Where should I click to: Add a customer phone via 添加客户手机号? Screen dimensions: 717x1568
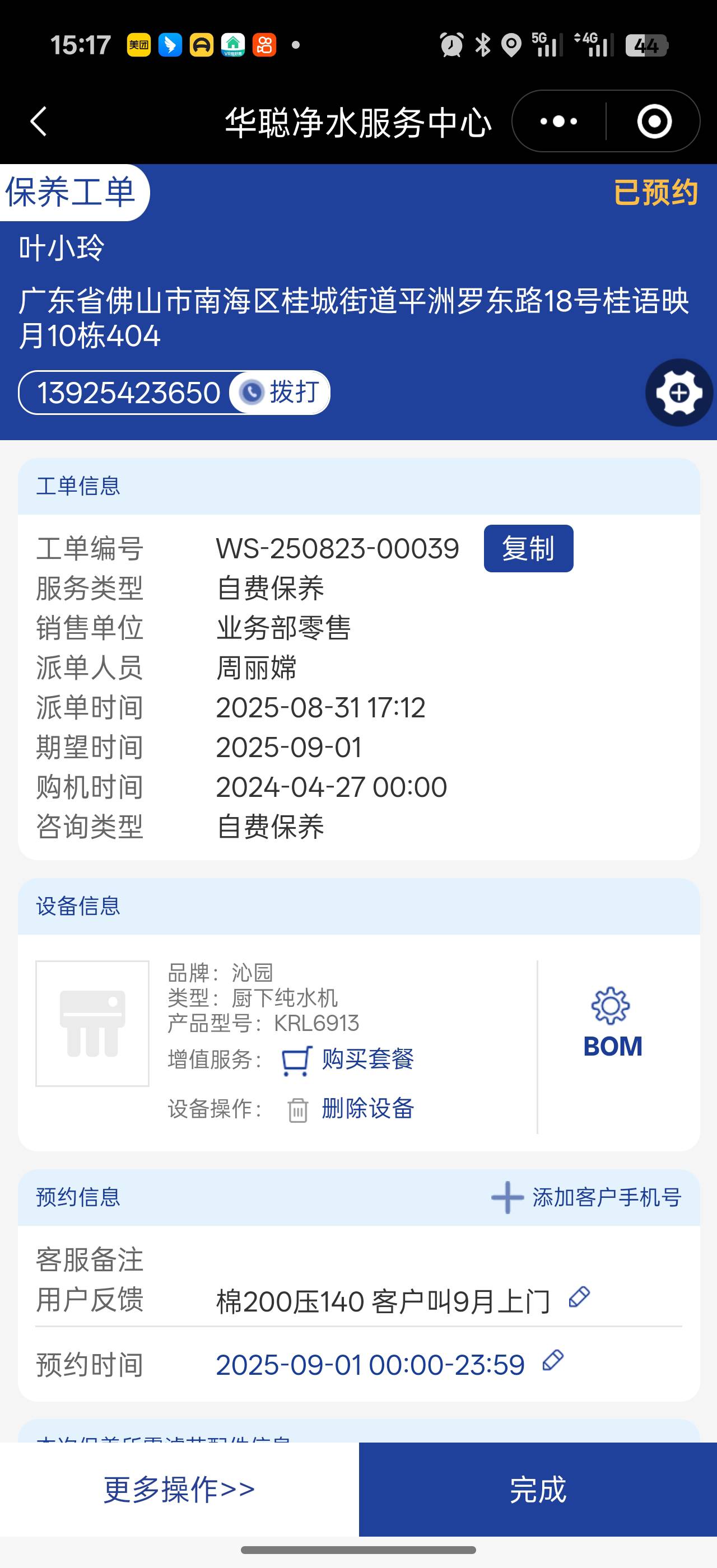point(586,1197)
